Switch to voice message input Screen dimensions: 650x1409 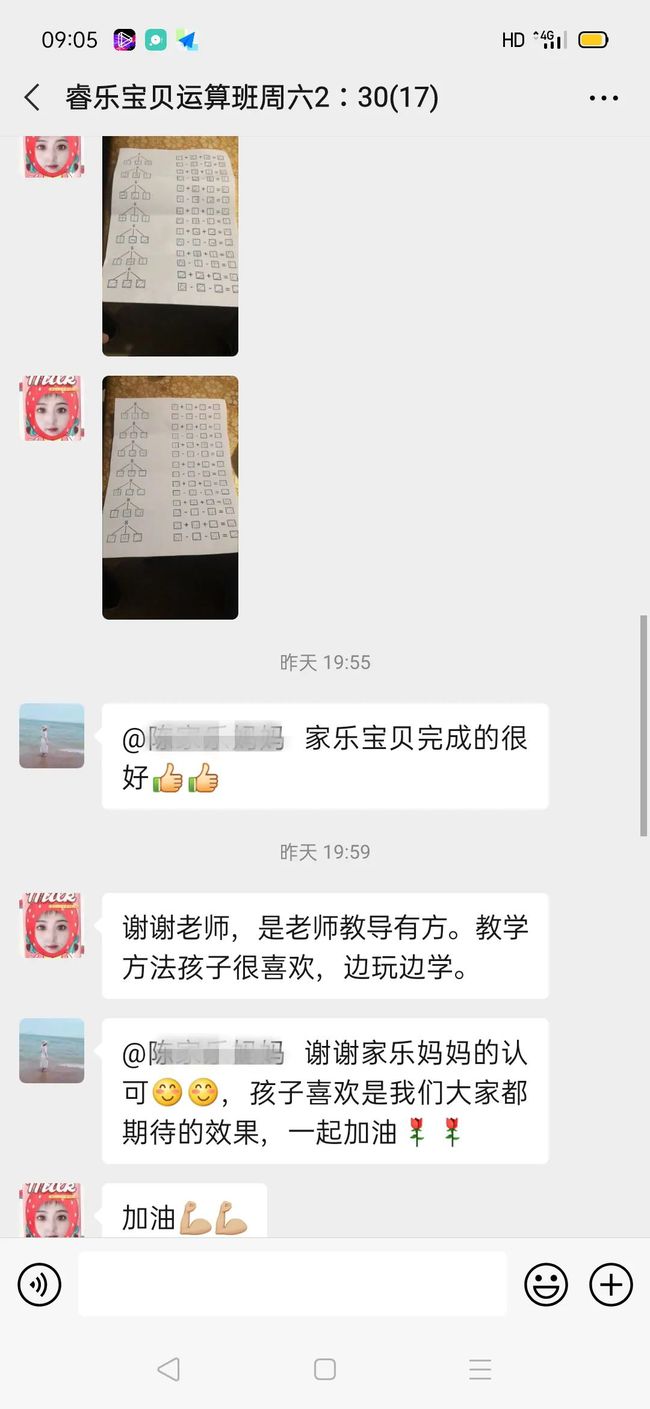[x=39, y=1284]
